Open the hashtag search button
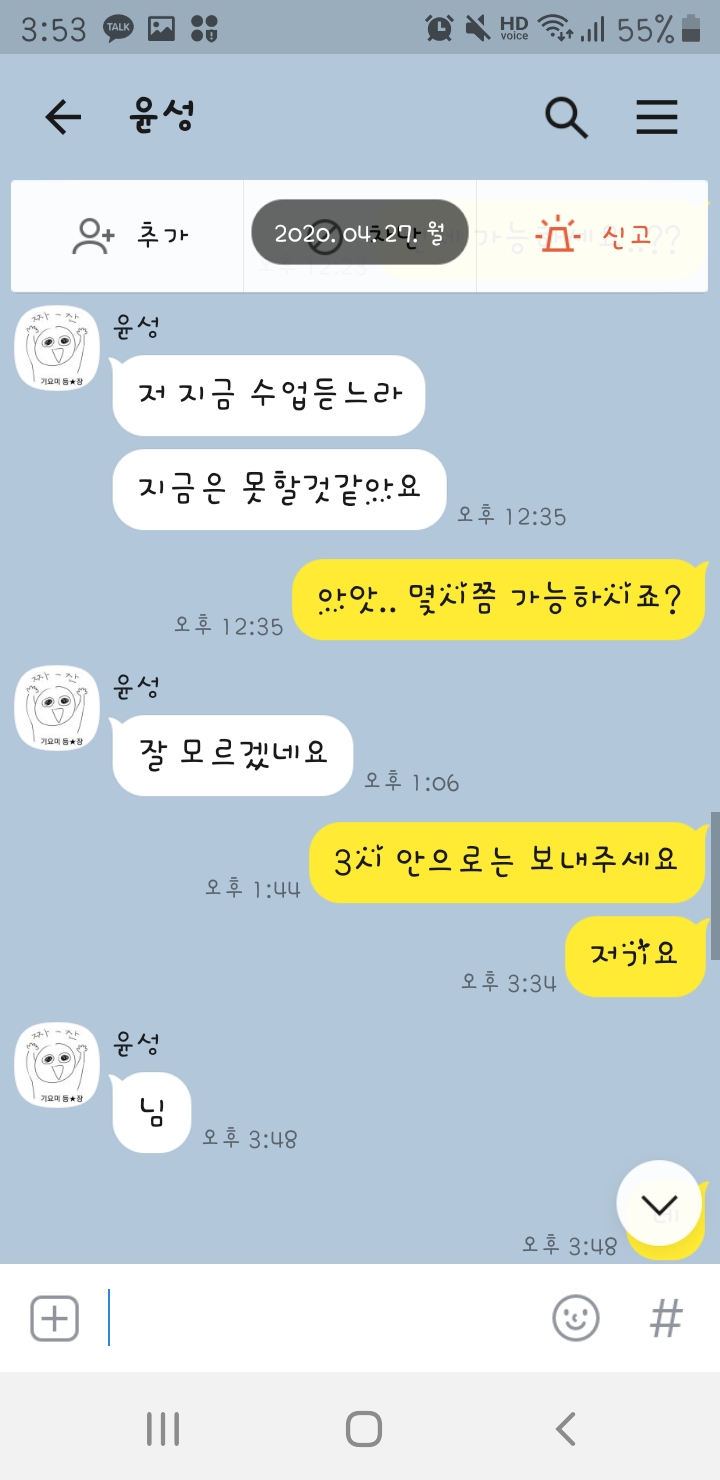The width and height of the screenshot is (720, 1480). click(666, 1318)
